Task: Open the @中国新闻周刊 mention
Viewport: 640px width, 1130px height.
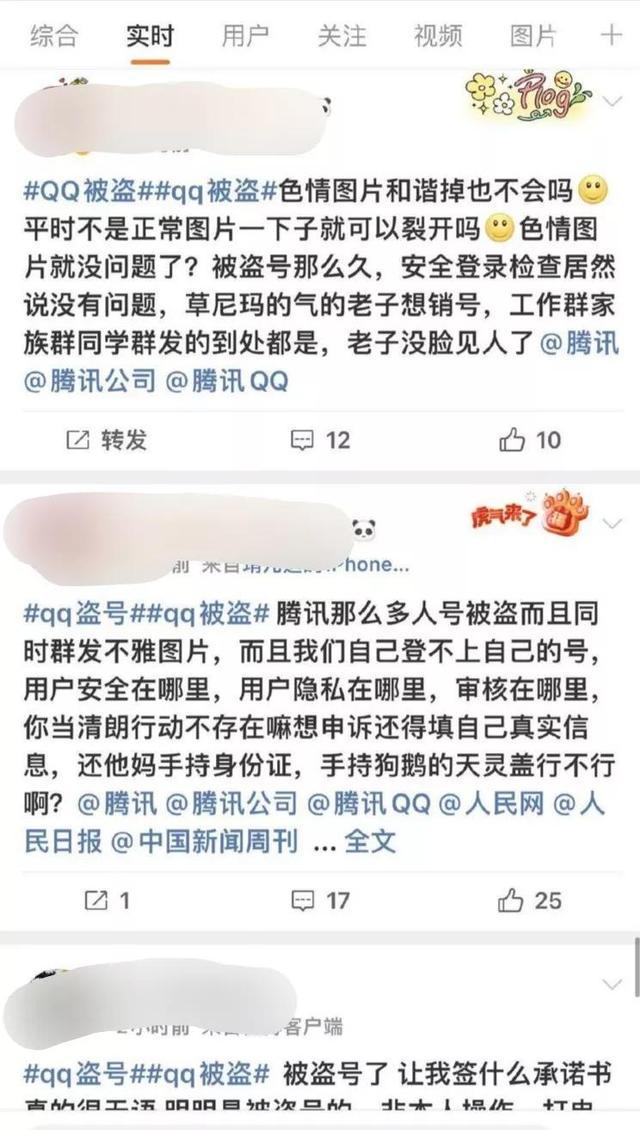Action: tap(205, 841)
